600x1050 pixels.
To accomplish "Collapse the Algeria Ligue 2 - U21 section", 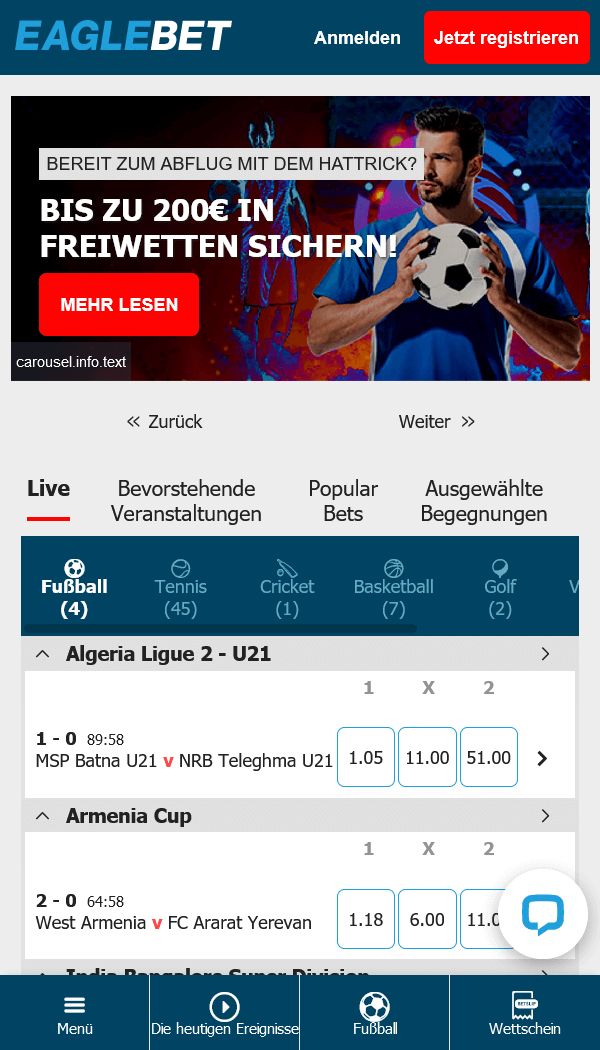I will 43,654.
